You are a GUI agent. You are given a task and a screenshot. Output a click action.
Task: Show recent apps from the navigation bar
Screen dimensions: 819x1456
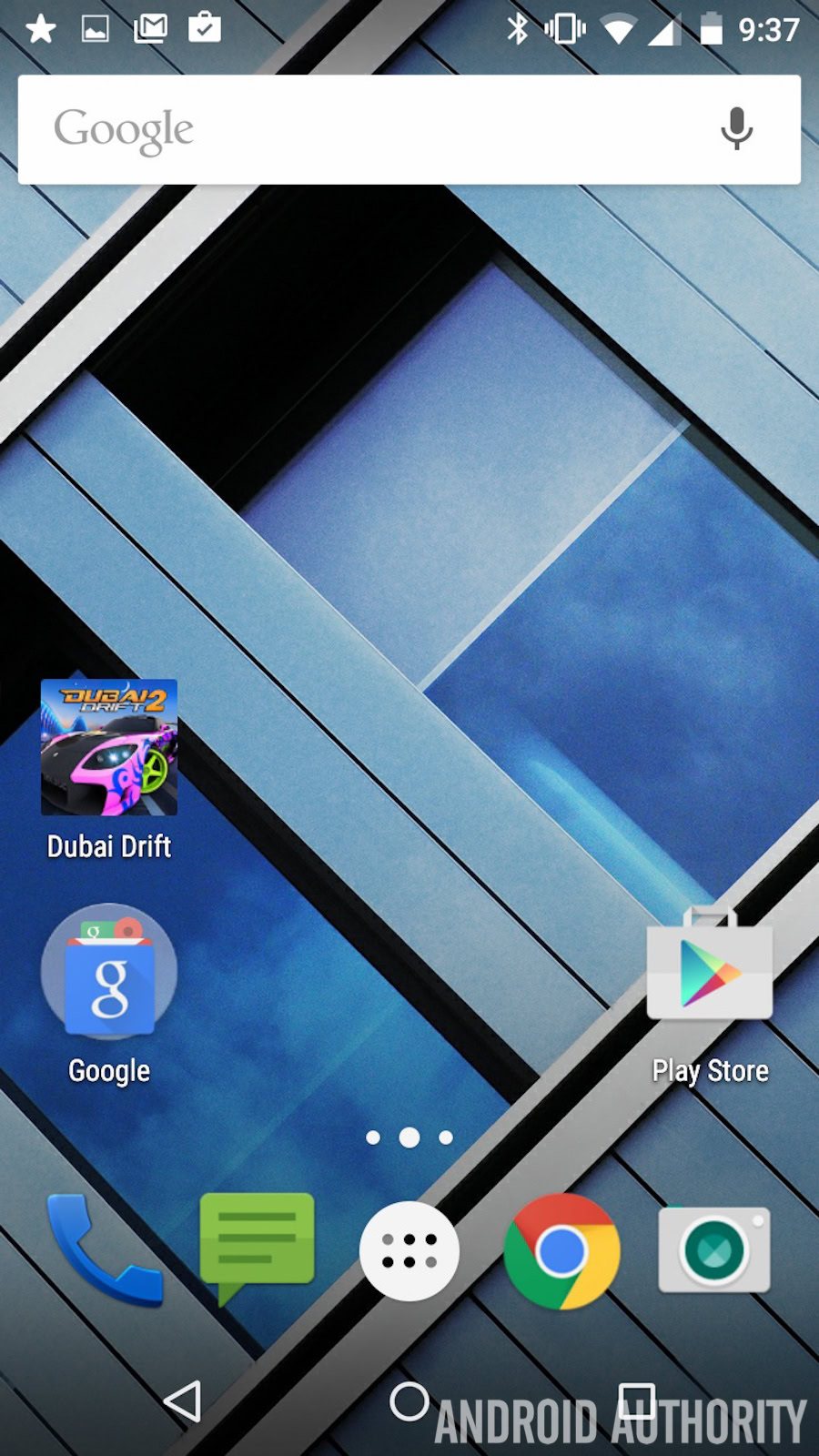pos(636,1401)
